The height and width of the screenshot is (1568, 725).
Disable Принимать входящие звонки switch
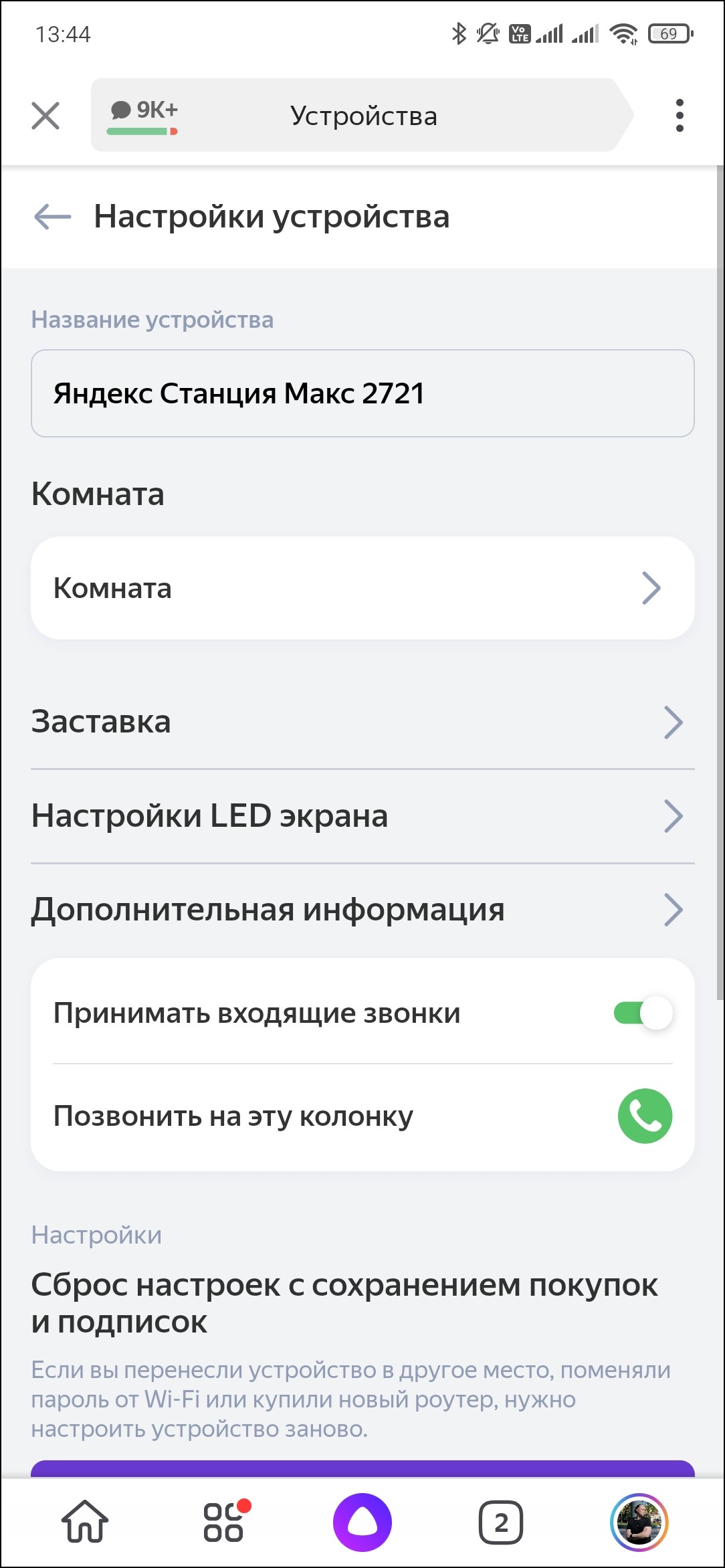(643, 1013)
